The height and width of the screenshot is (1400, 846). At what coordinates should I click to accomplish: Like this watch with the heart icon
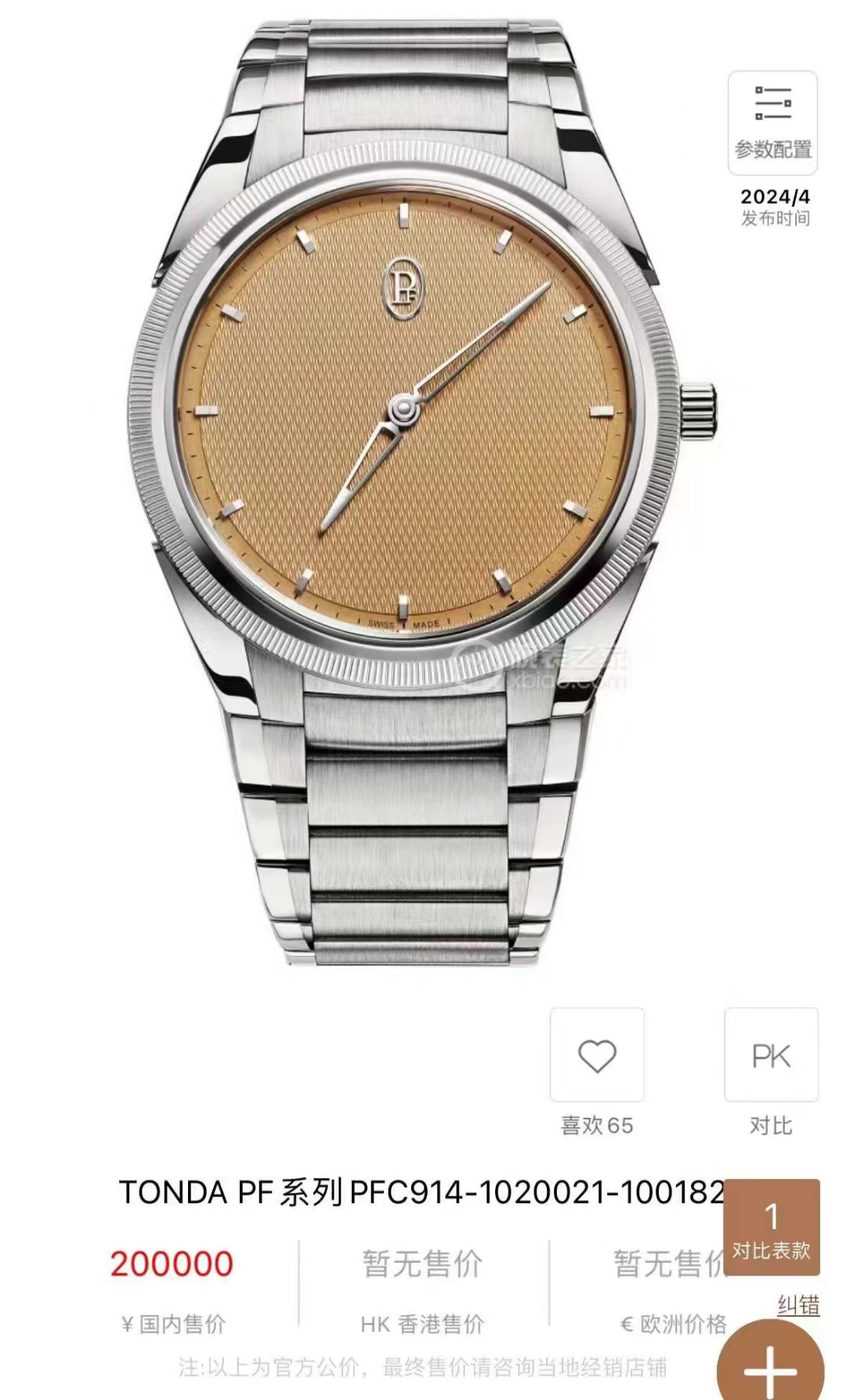point(597,1055)
